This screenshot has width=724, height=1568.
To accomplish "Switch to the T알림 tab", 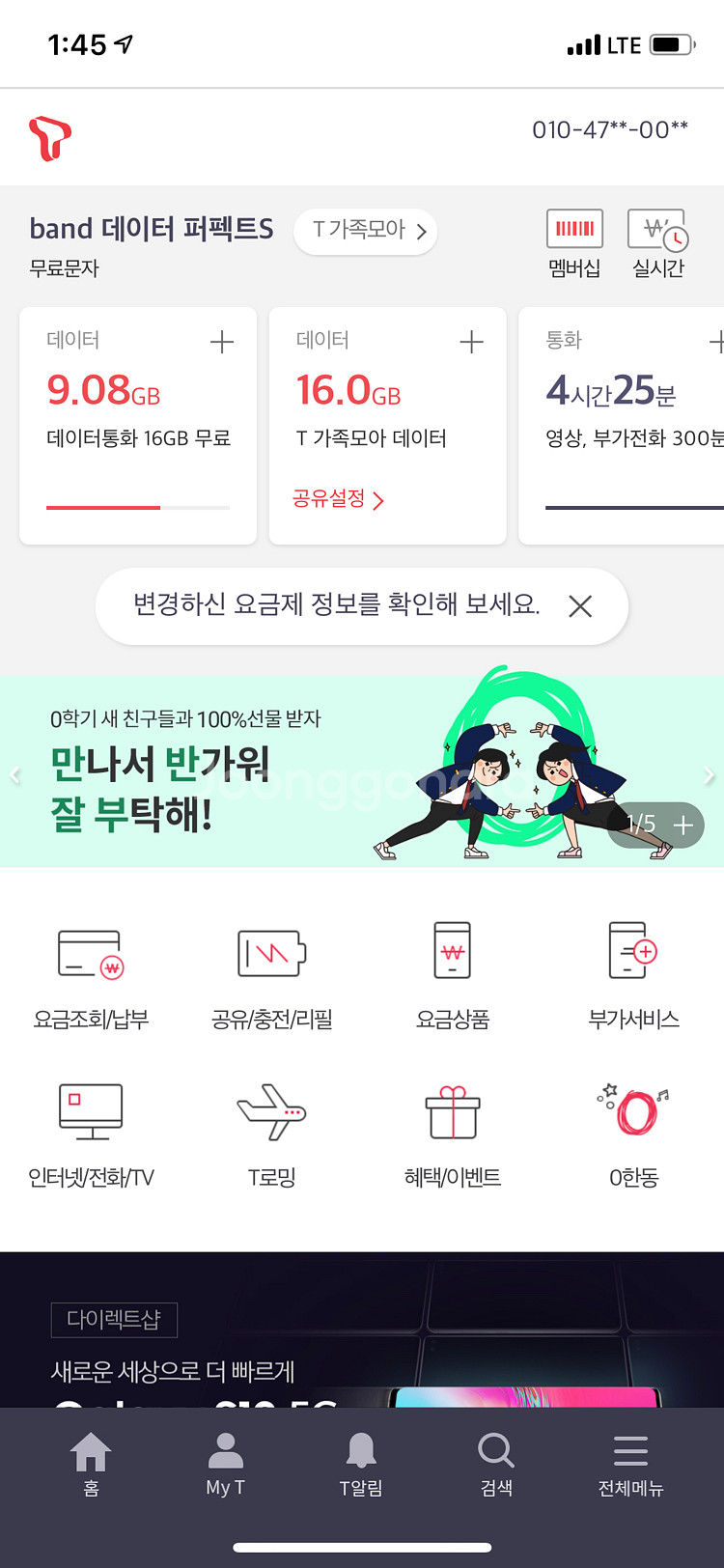I will coord(361,1465).
